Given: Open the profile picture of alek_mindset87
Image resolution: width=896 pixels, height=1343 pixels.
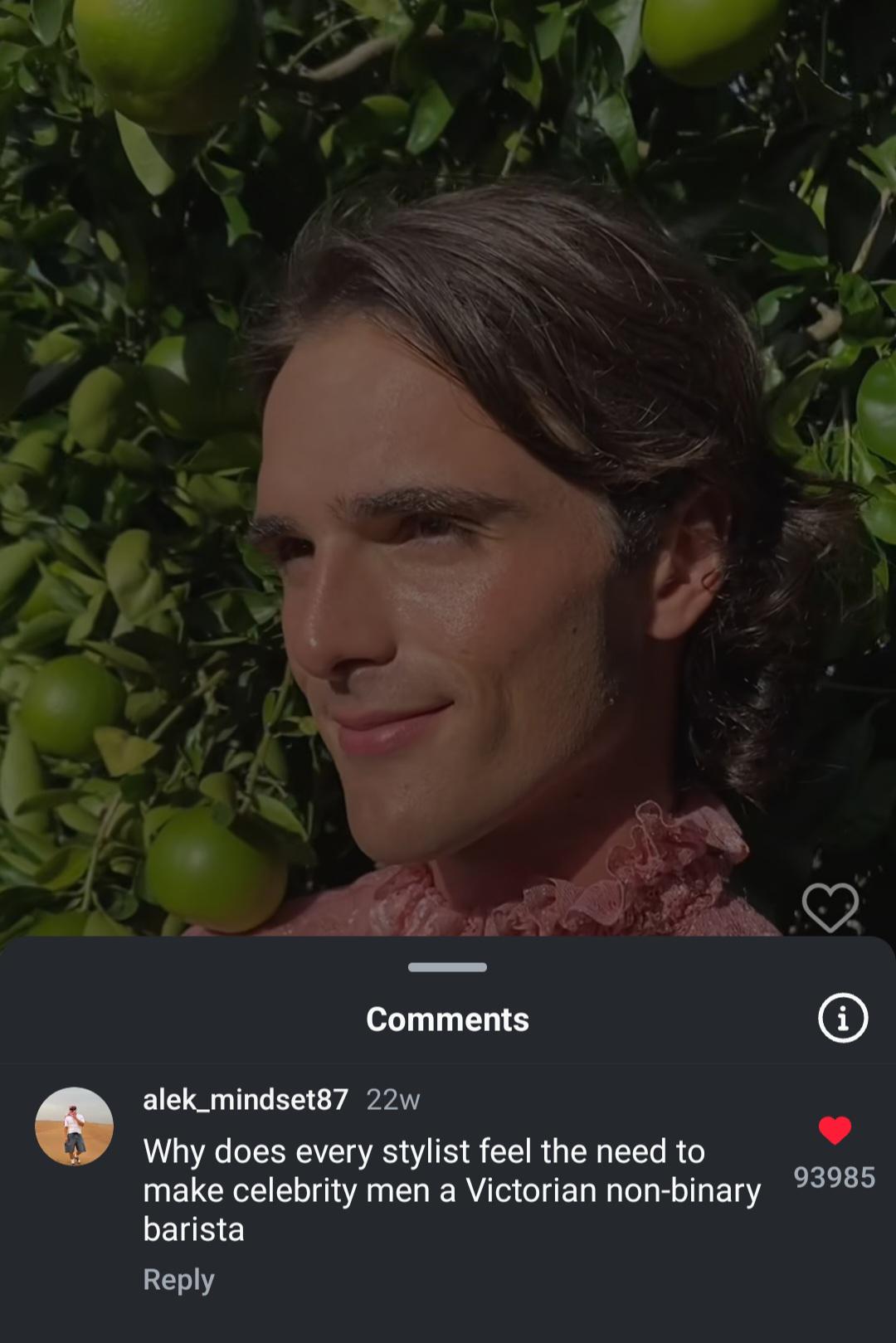Looking at the screenshot, I should [x=75, y=1126].
